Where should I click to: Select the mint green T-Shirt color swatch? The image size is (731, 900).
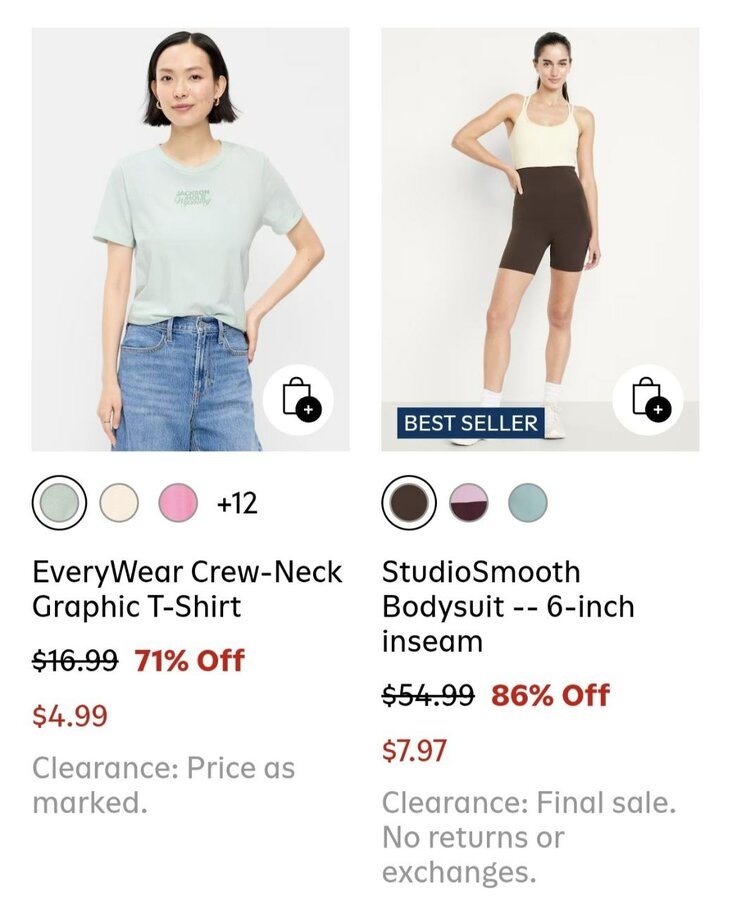tap(59, 502)
